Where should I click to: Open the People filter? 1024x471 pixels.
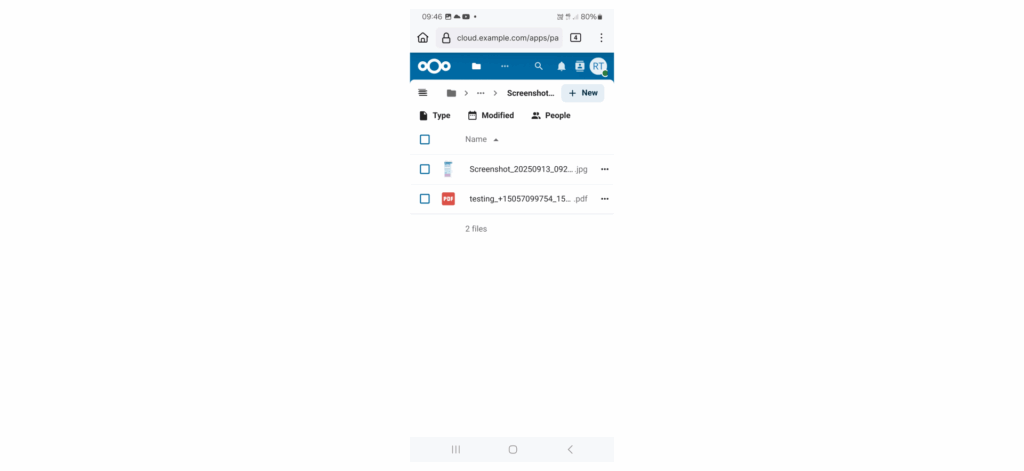coord(551,116)
